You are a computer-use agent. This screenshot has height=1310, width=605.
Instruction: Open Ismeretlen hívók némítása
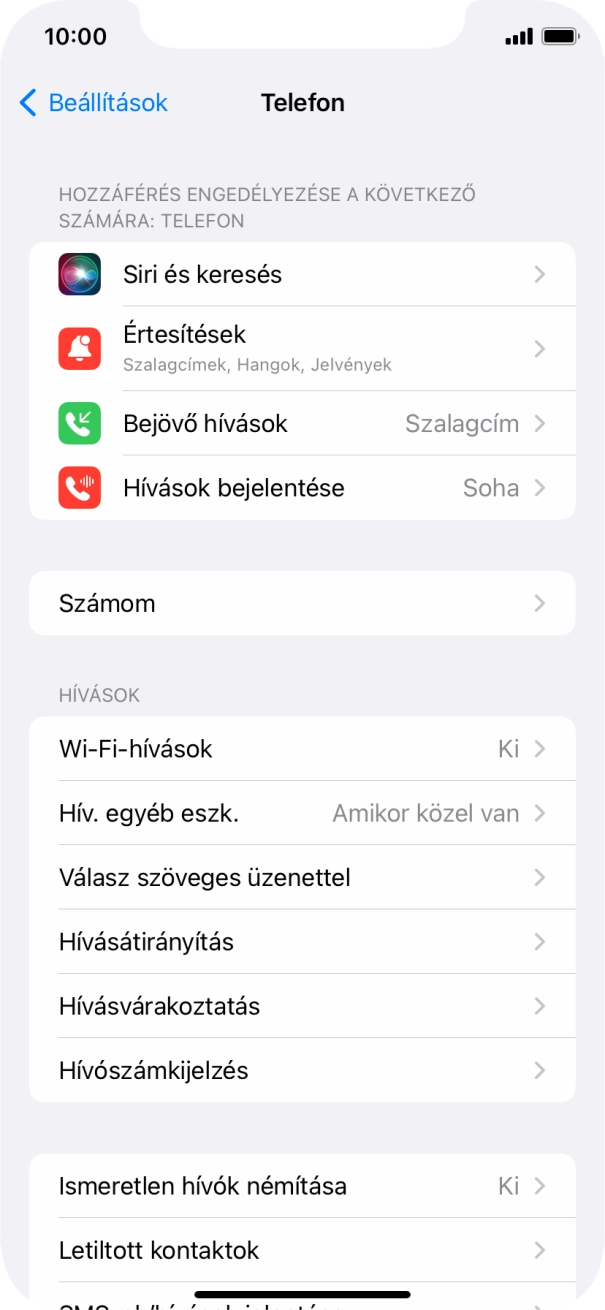click(302, 1186)
